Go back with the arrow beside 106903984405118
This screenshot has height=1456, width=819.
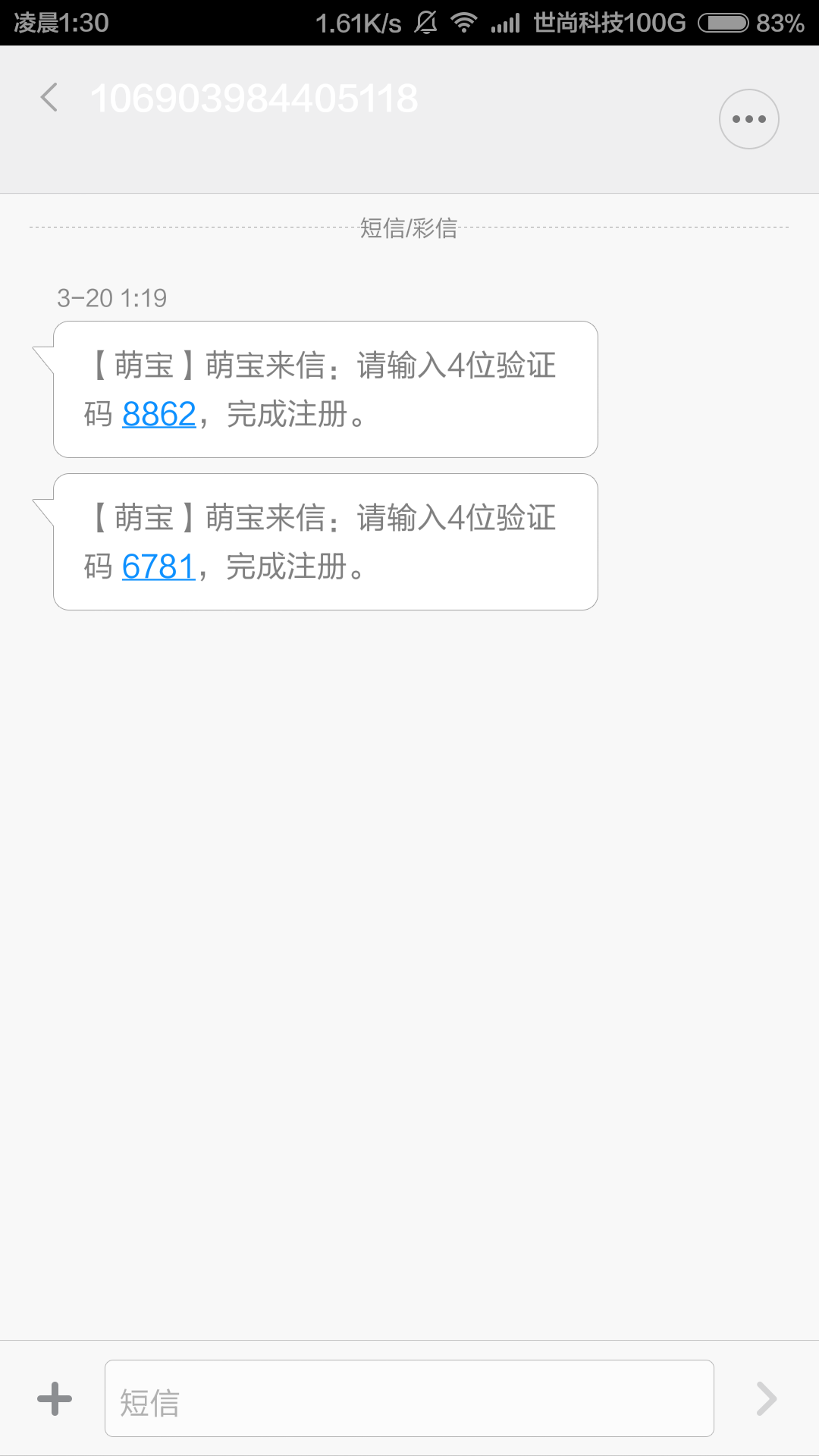coord(49,97)
